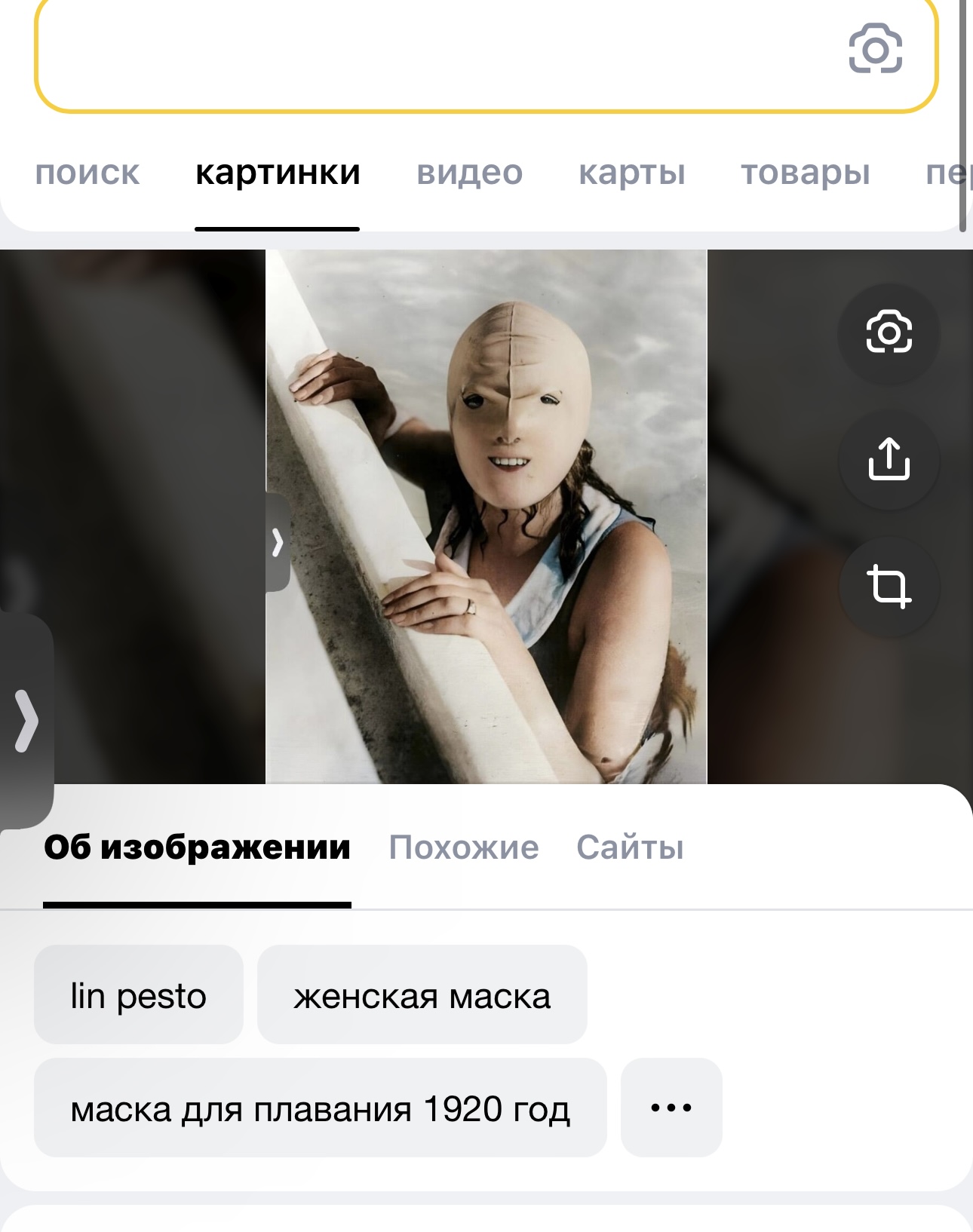Share this image
This screenshot has width=973, height=1232.
pos(889,459)
